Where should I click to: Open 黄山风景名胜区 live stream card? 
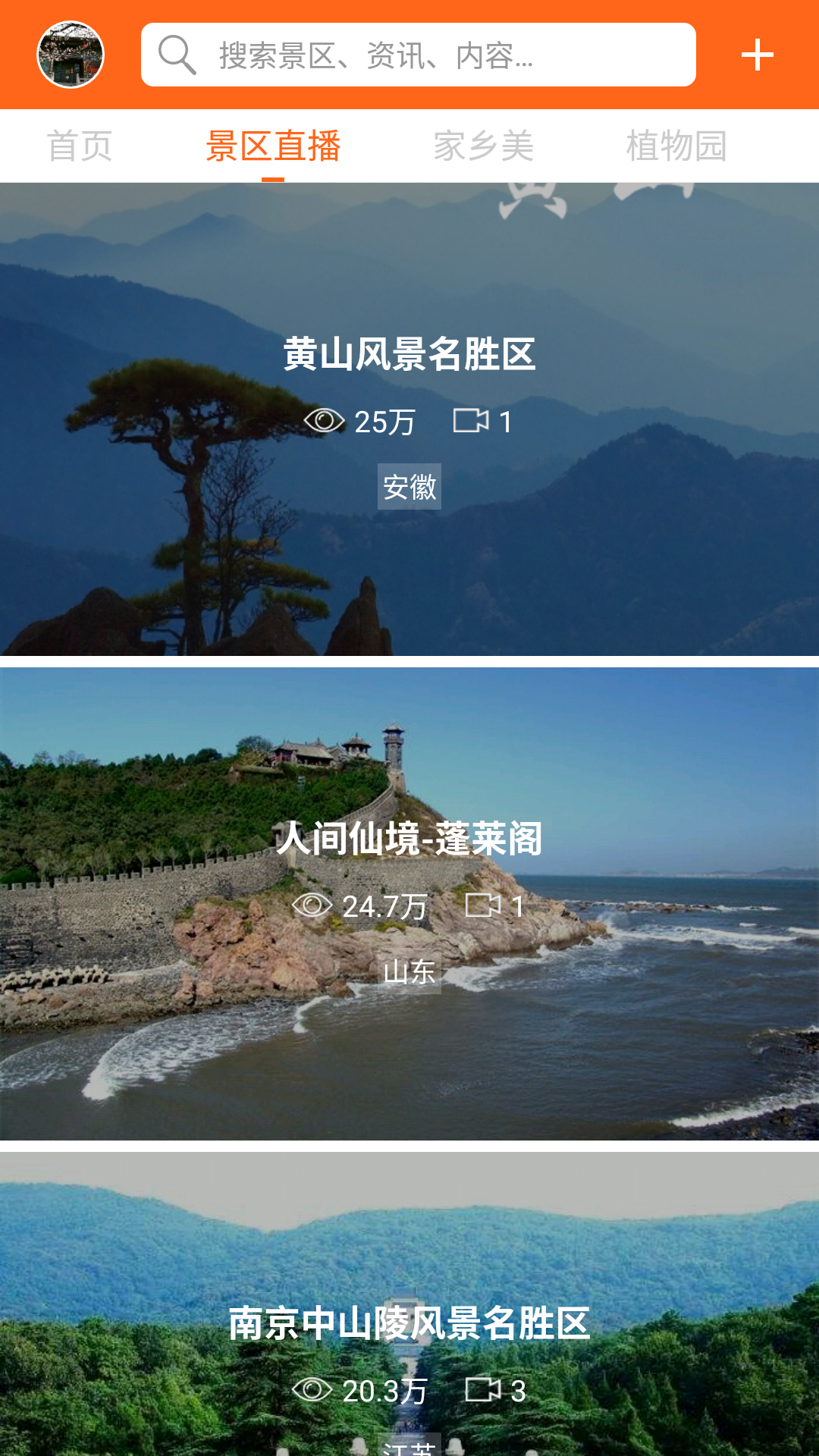point(409,419)
